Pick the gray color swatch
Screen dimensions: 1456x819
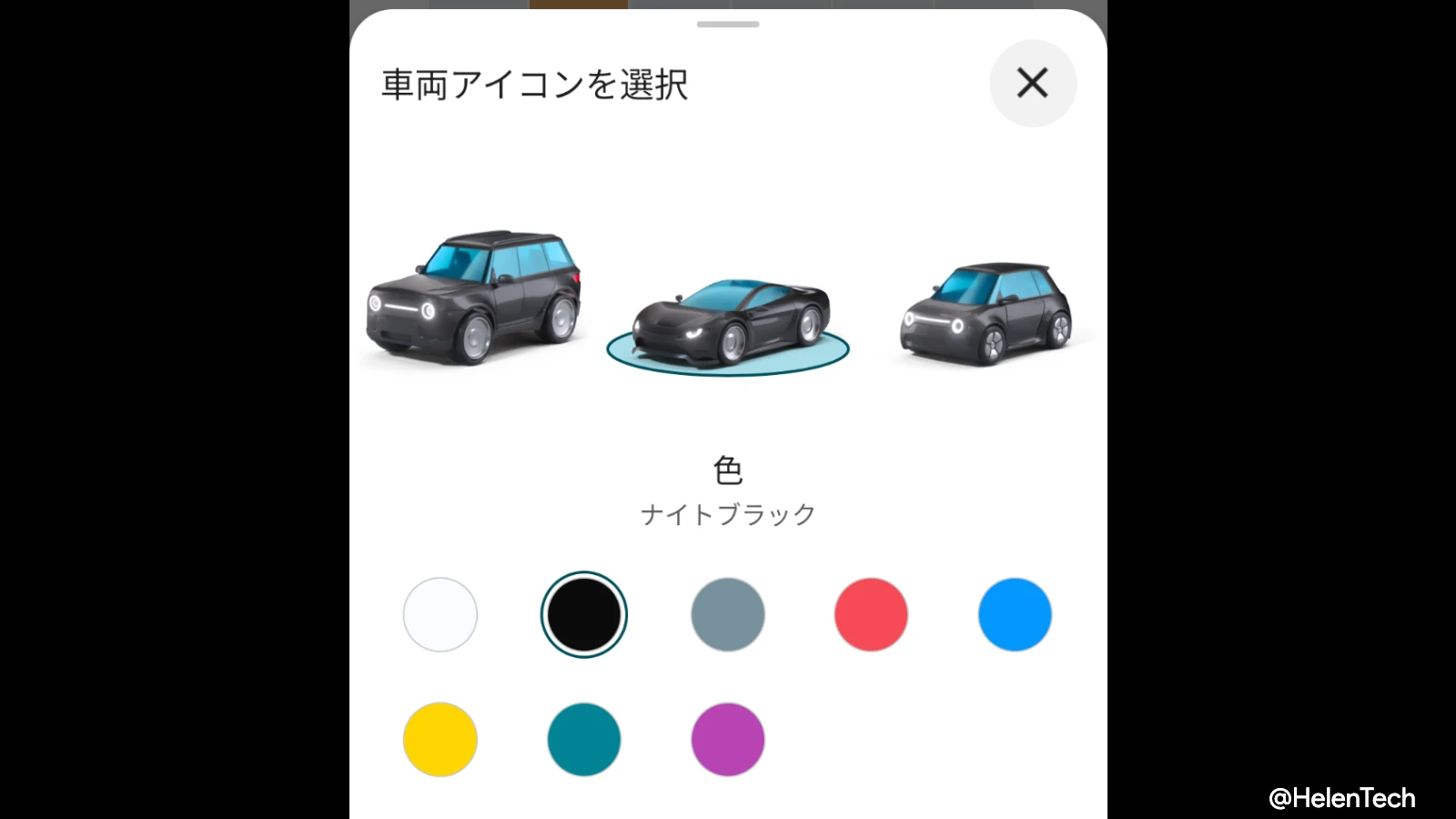[x=727, y=614]
